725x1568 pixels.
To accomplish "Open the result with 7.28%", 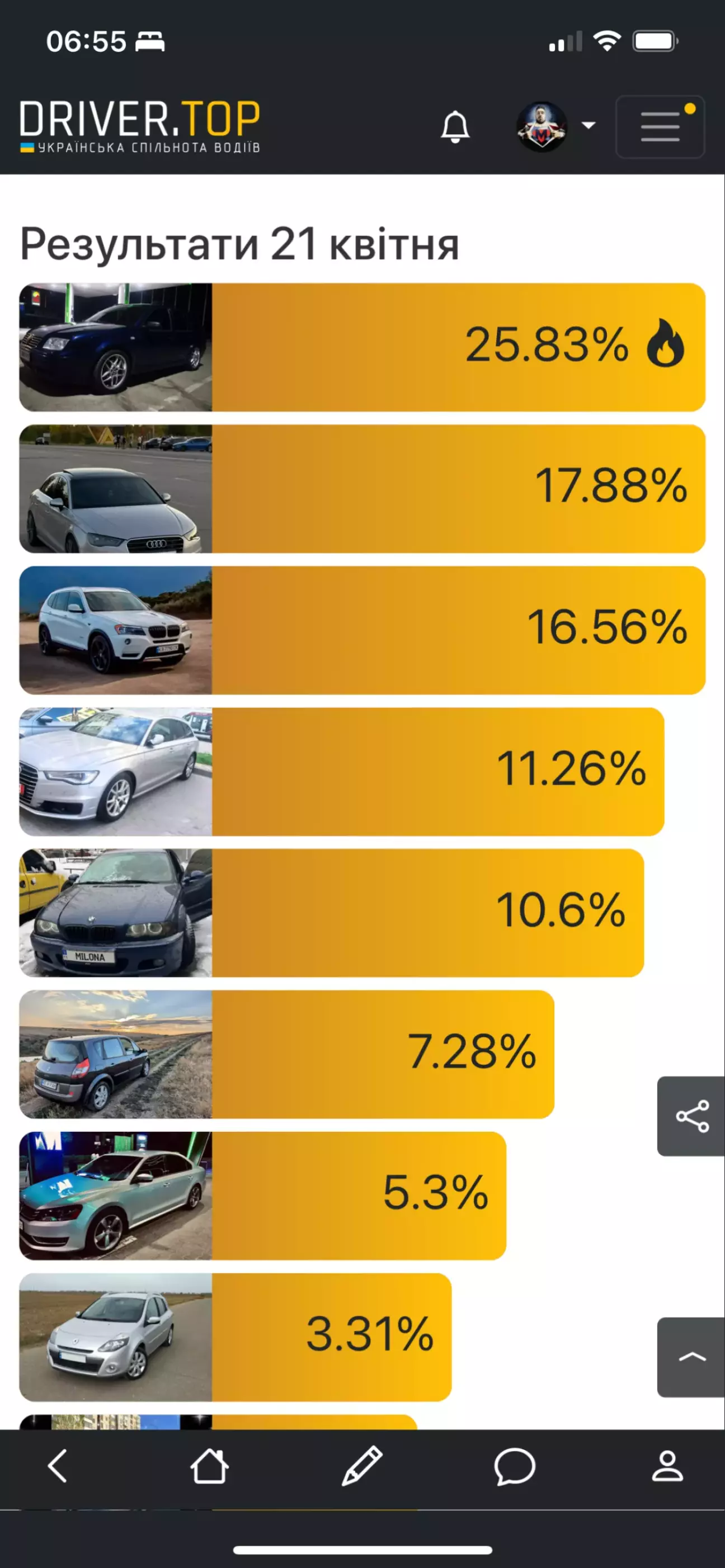I will click(287, 1054).
